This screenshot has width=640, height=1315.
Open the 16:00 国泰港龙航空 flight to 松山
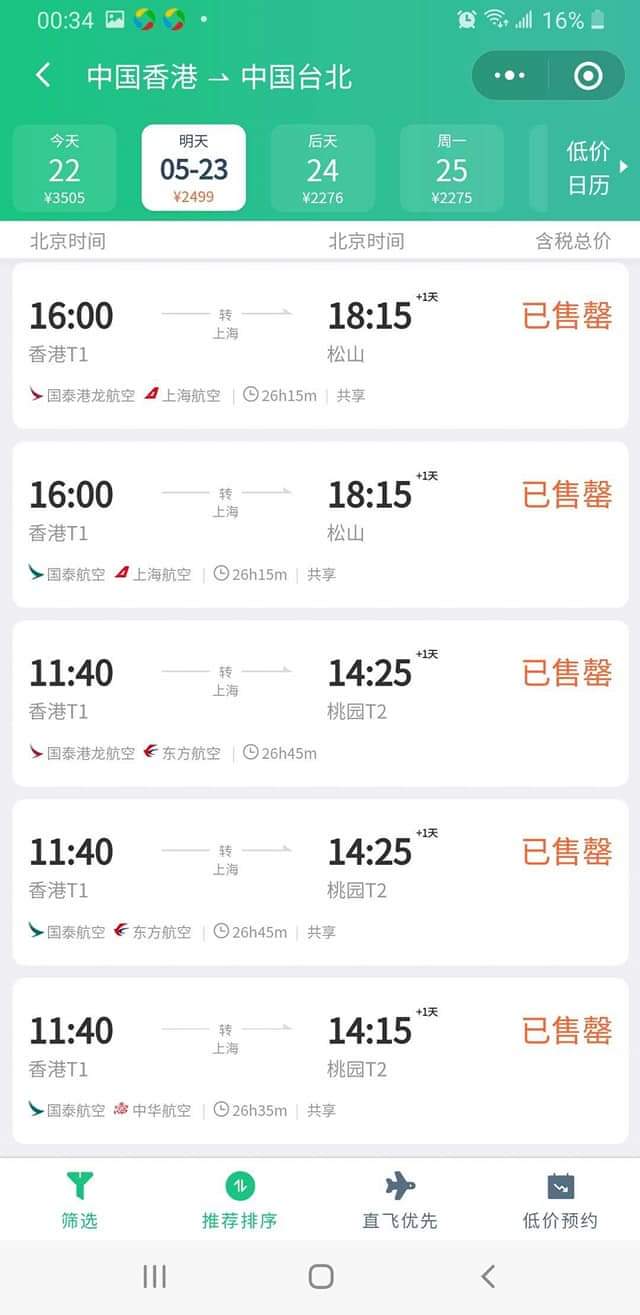pos(320,346)
